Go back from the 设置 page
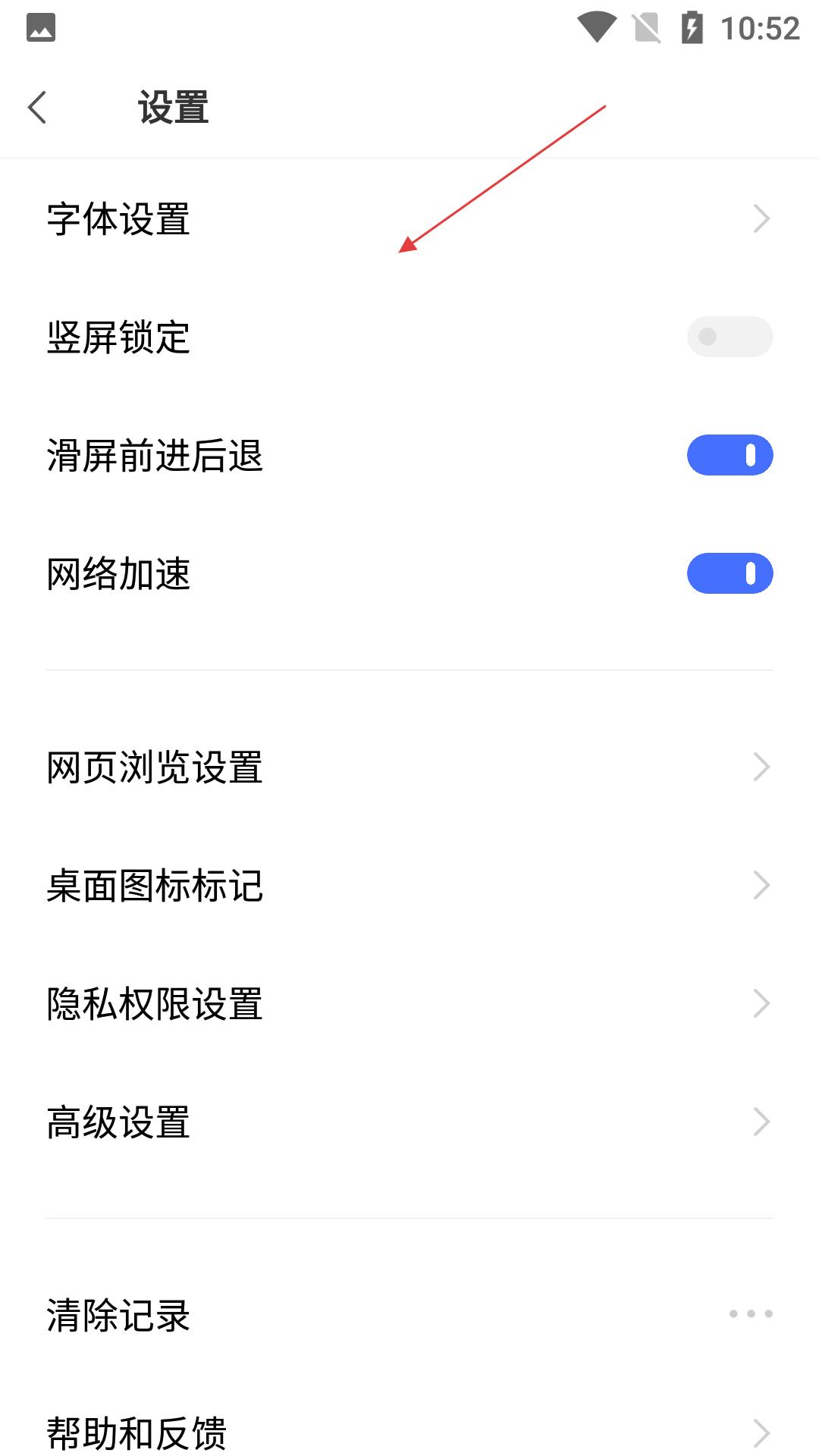 point(37,107)
